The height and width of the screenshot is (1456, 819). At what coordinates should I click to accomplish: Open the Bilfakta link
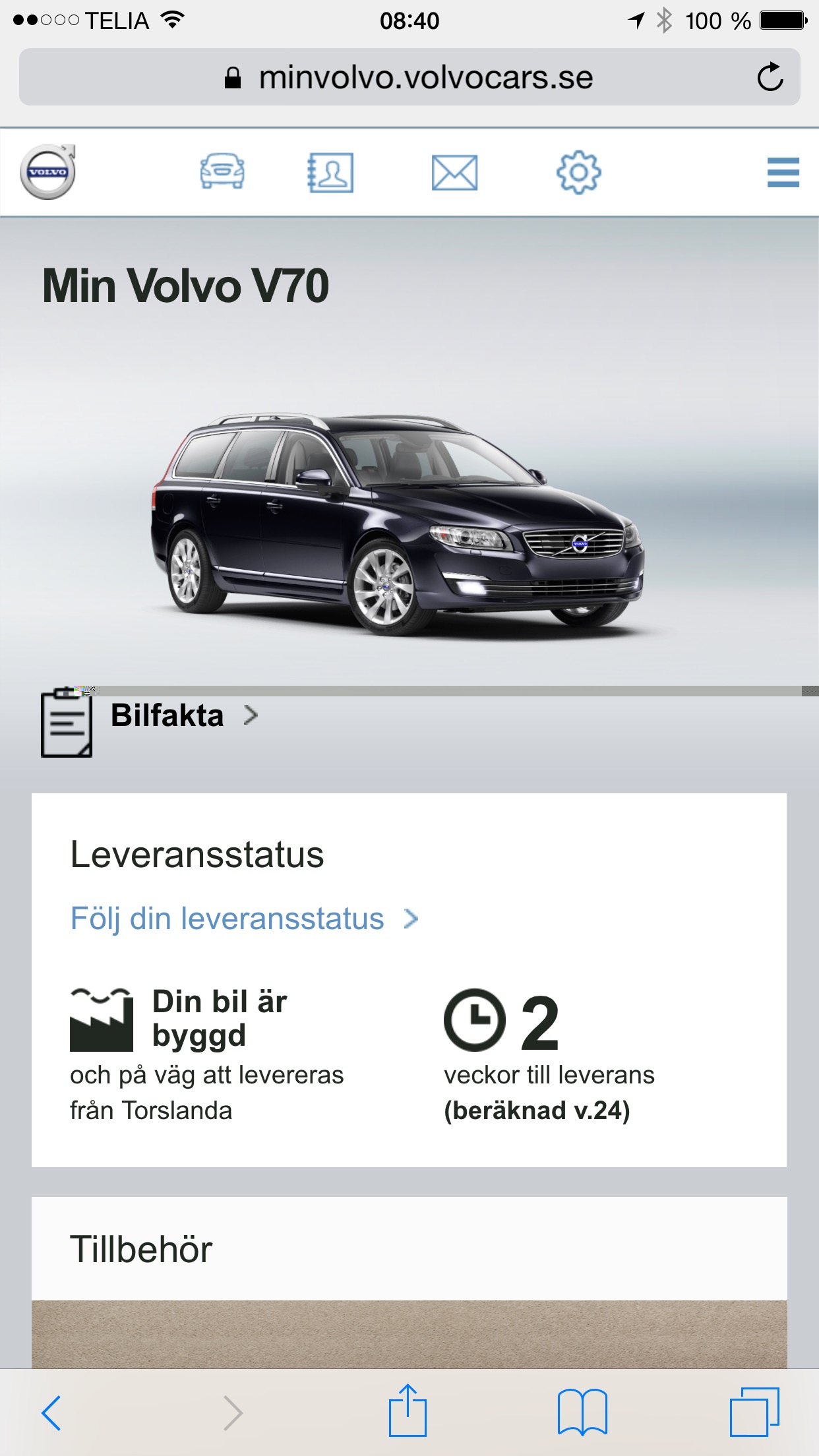pos(167,716)
